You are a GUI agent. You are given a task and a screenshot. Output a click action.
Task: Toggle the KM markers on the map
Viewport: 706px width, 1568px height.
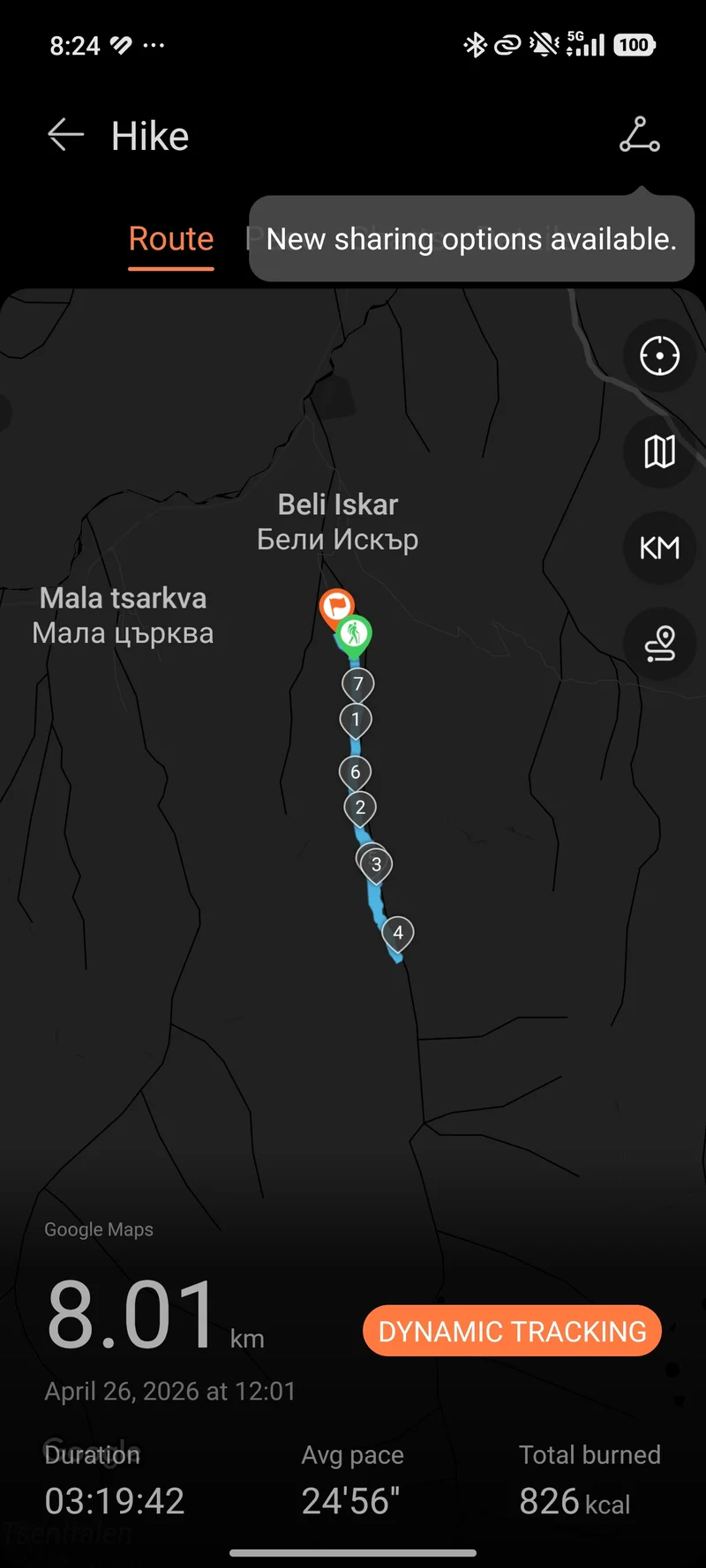tap(659, 548)
